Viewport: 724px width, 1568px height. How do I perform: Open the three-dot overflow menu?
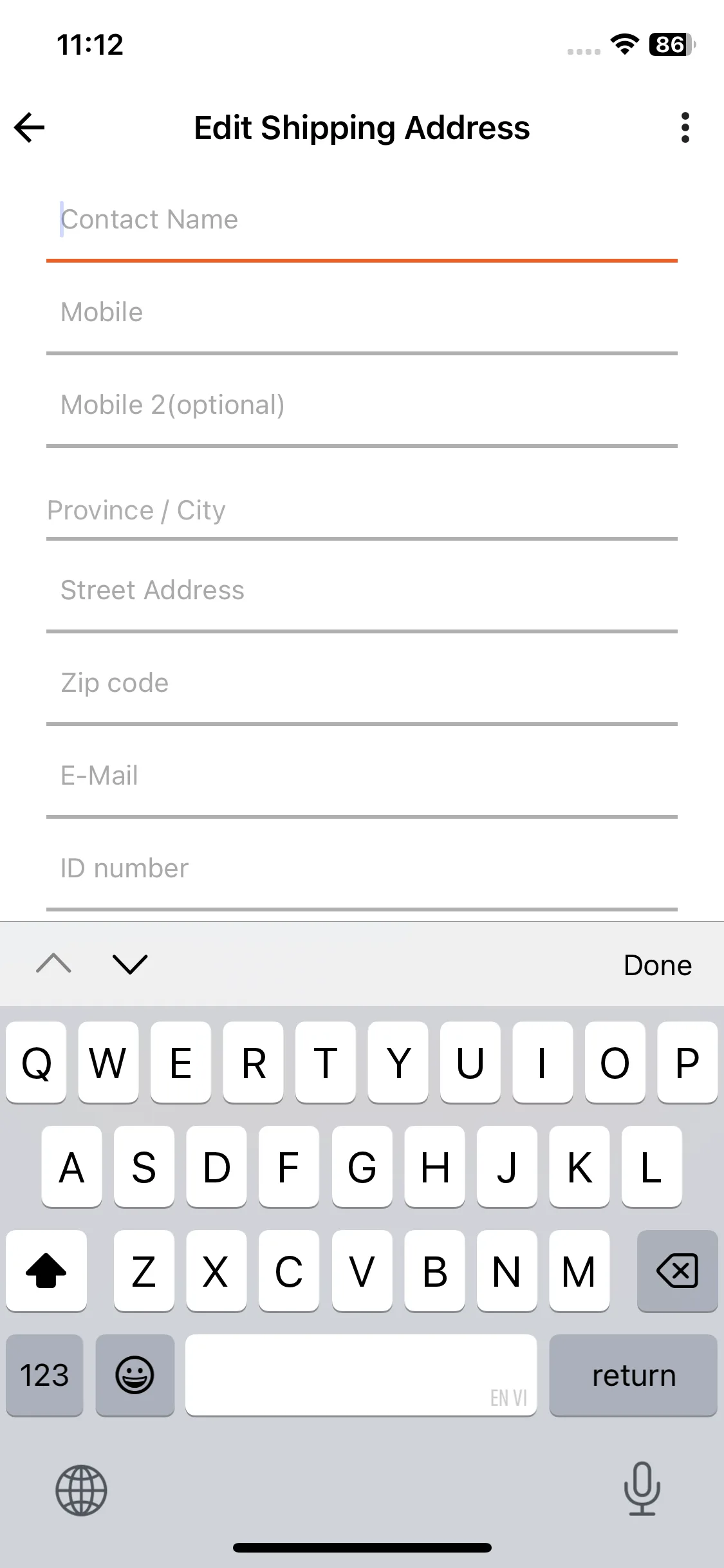coord(685,127)
